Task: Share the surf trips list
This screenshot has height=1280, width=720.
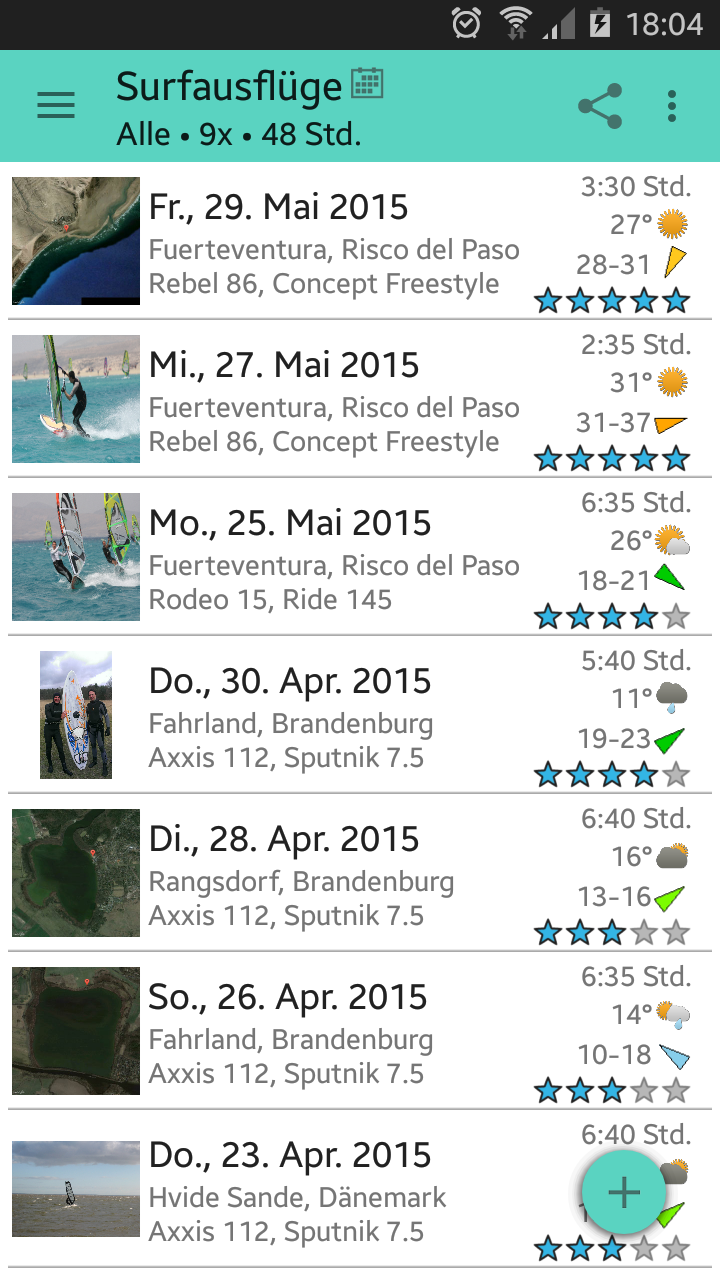Action: 600,106
